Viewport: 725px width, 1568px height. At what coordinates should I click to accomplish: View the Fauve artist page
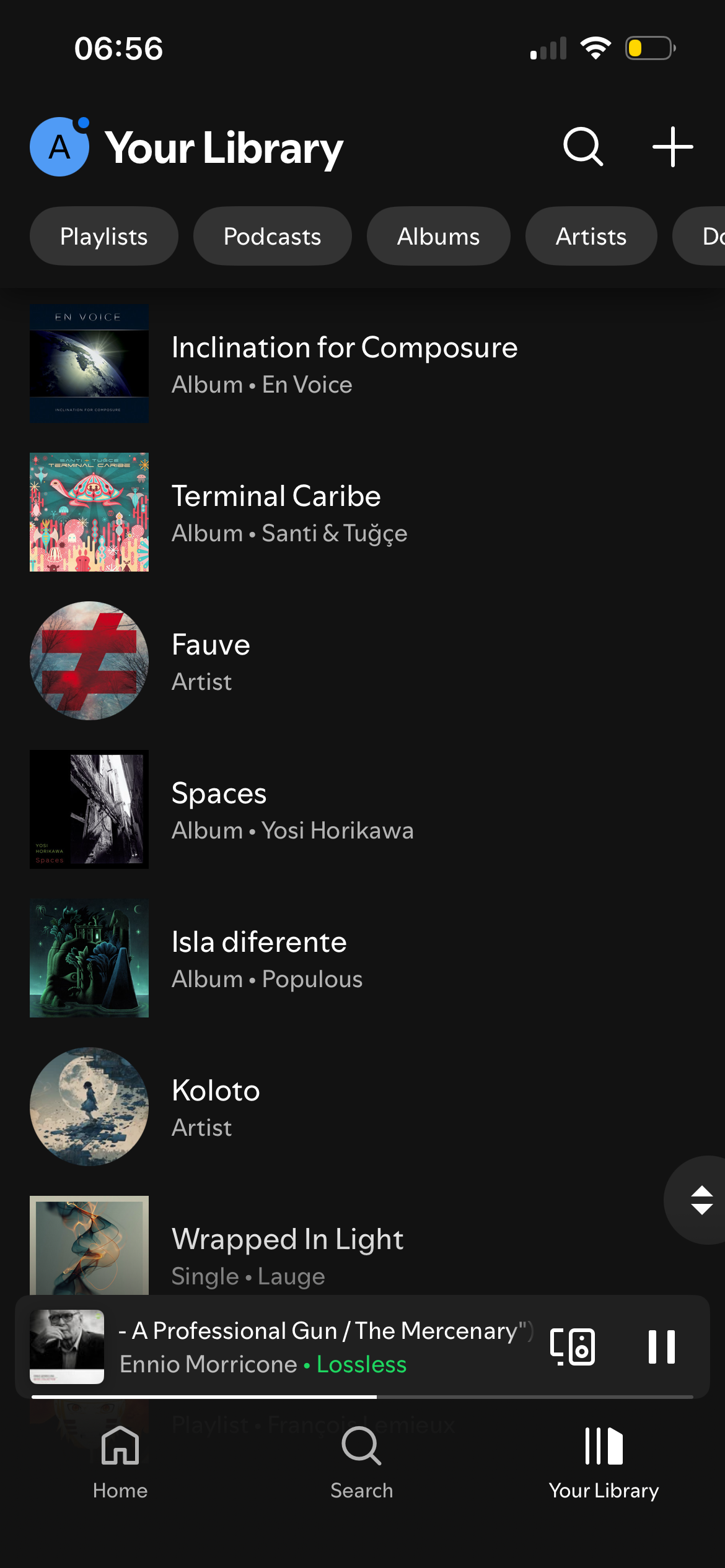[211, 661]
